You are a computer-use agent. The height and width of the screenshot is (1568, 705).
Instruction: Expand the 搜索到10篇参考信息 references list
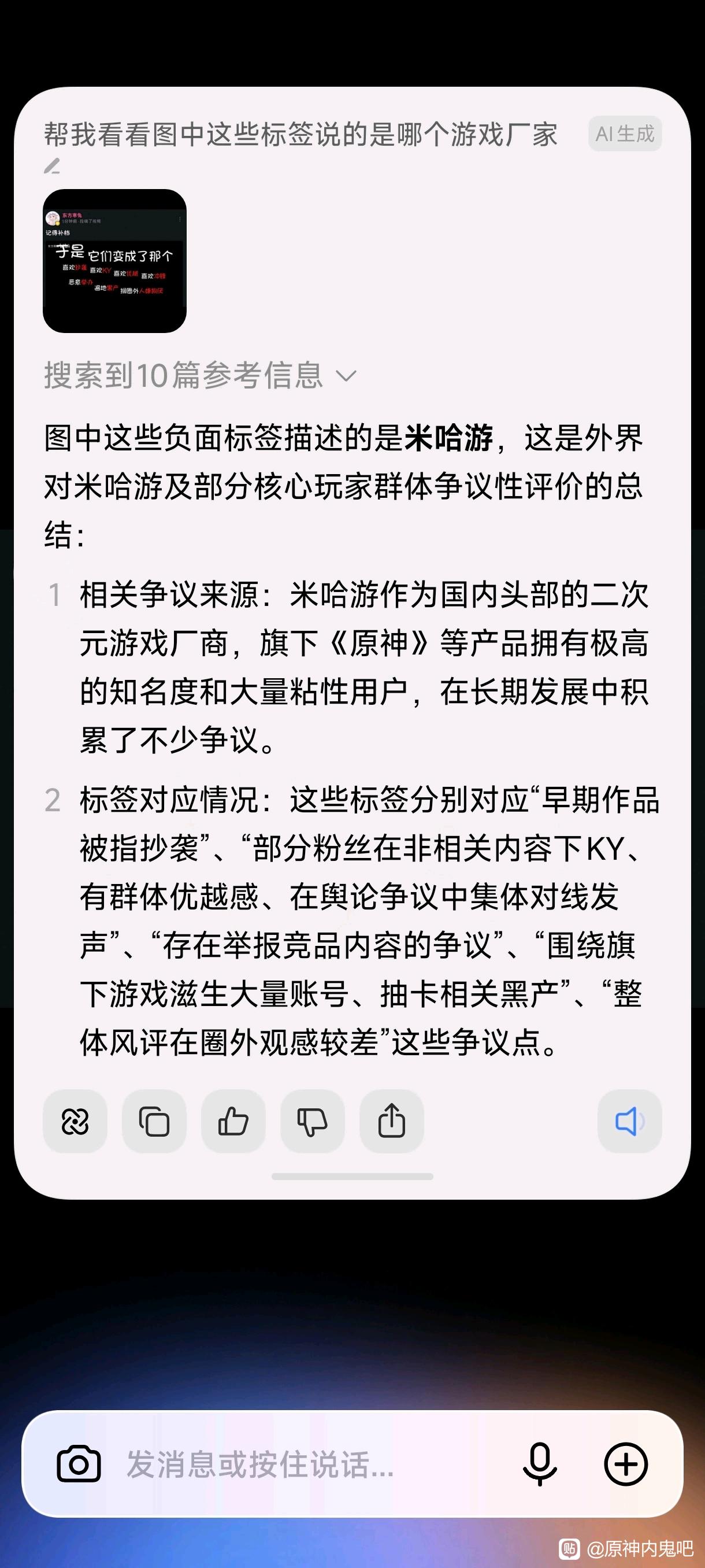point(199,375)
